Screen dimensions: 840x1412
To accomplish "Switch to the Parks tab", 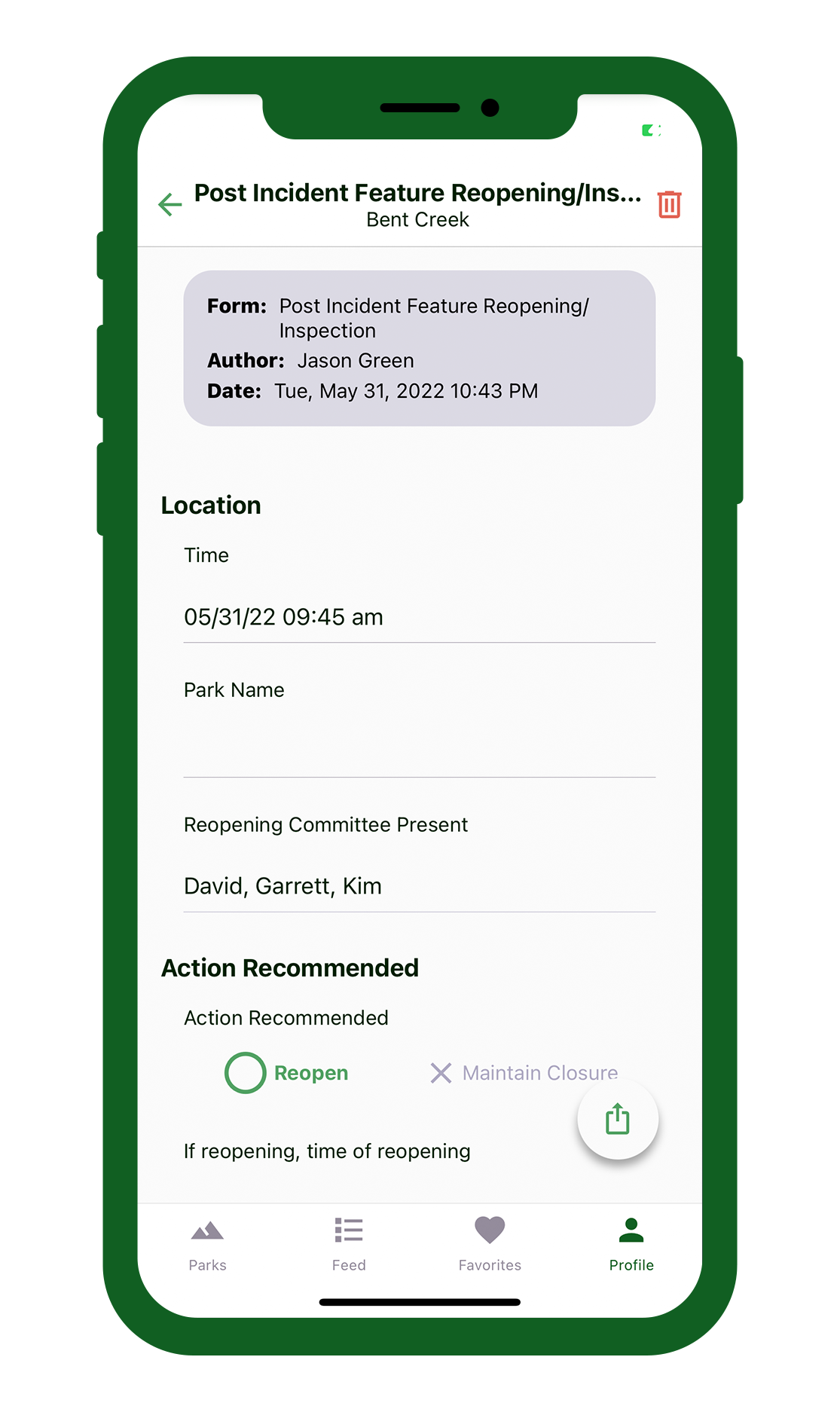I will 207,1244.
